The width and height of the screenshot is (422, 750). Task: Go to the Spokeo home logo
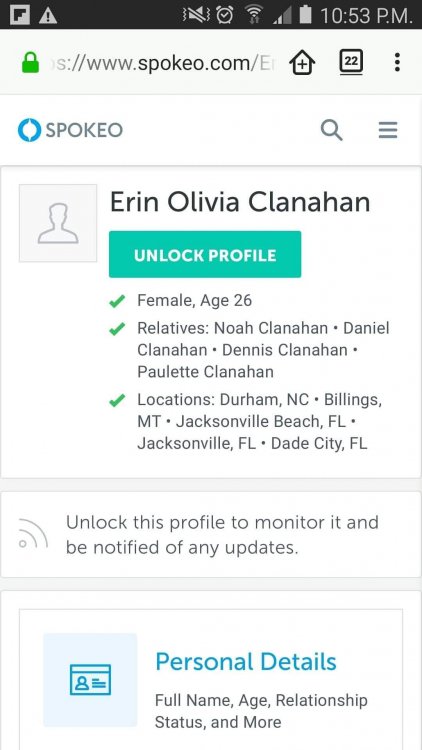70,130
